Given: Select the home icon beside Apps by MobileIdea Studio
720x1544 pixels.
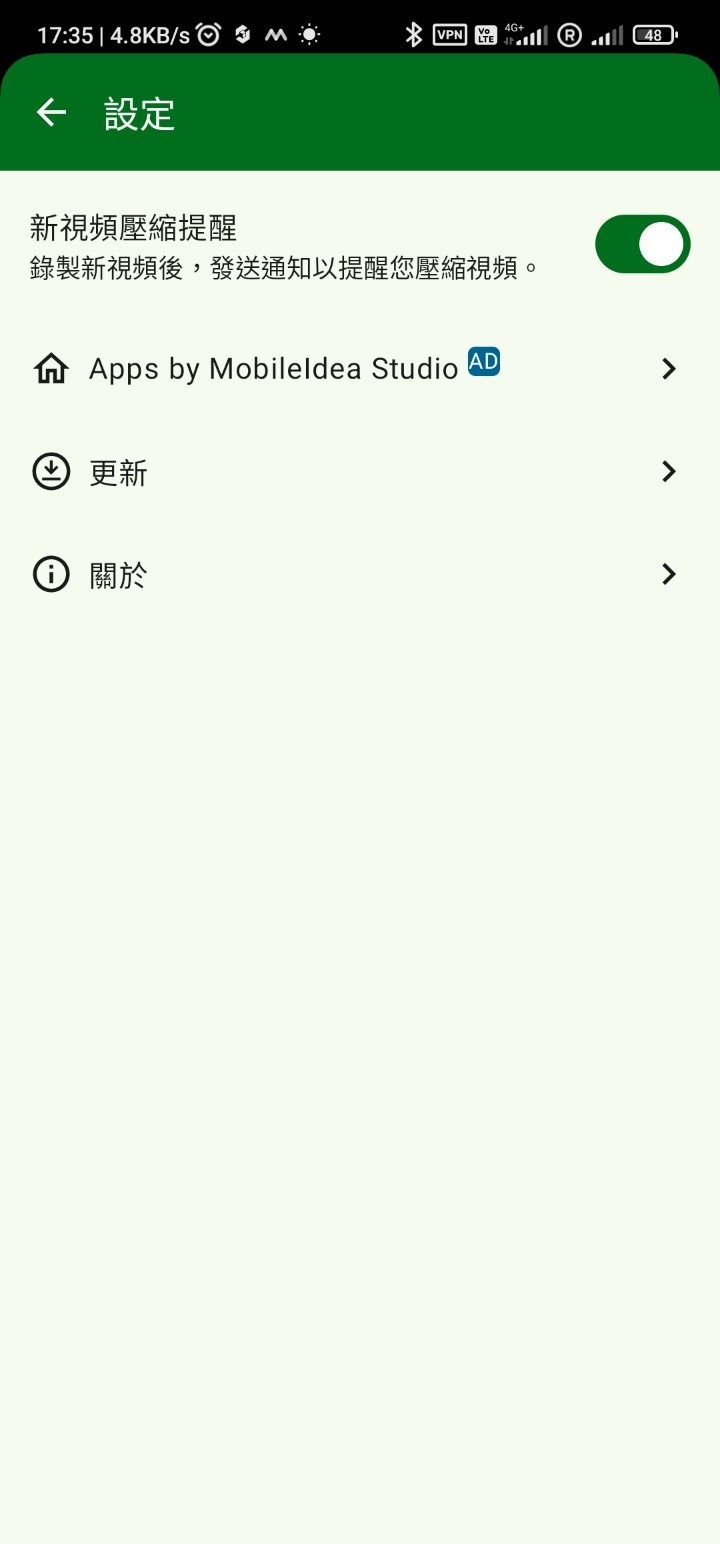Looking at the screenshot, I should point(50,368).
